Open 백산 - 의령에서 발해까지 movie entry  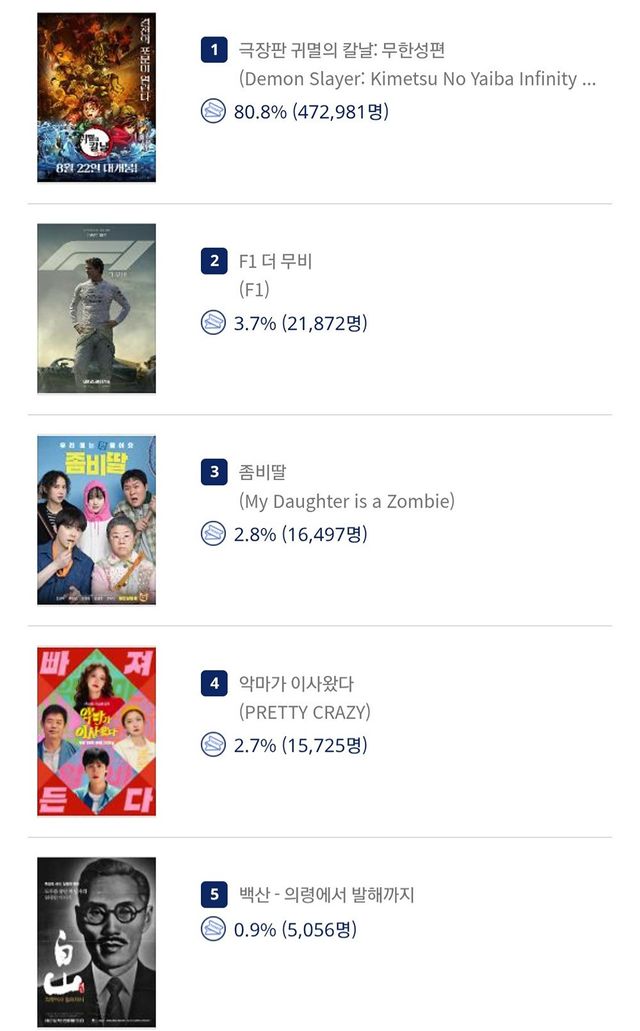point(326,894)
